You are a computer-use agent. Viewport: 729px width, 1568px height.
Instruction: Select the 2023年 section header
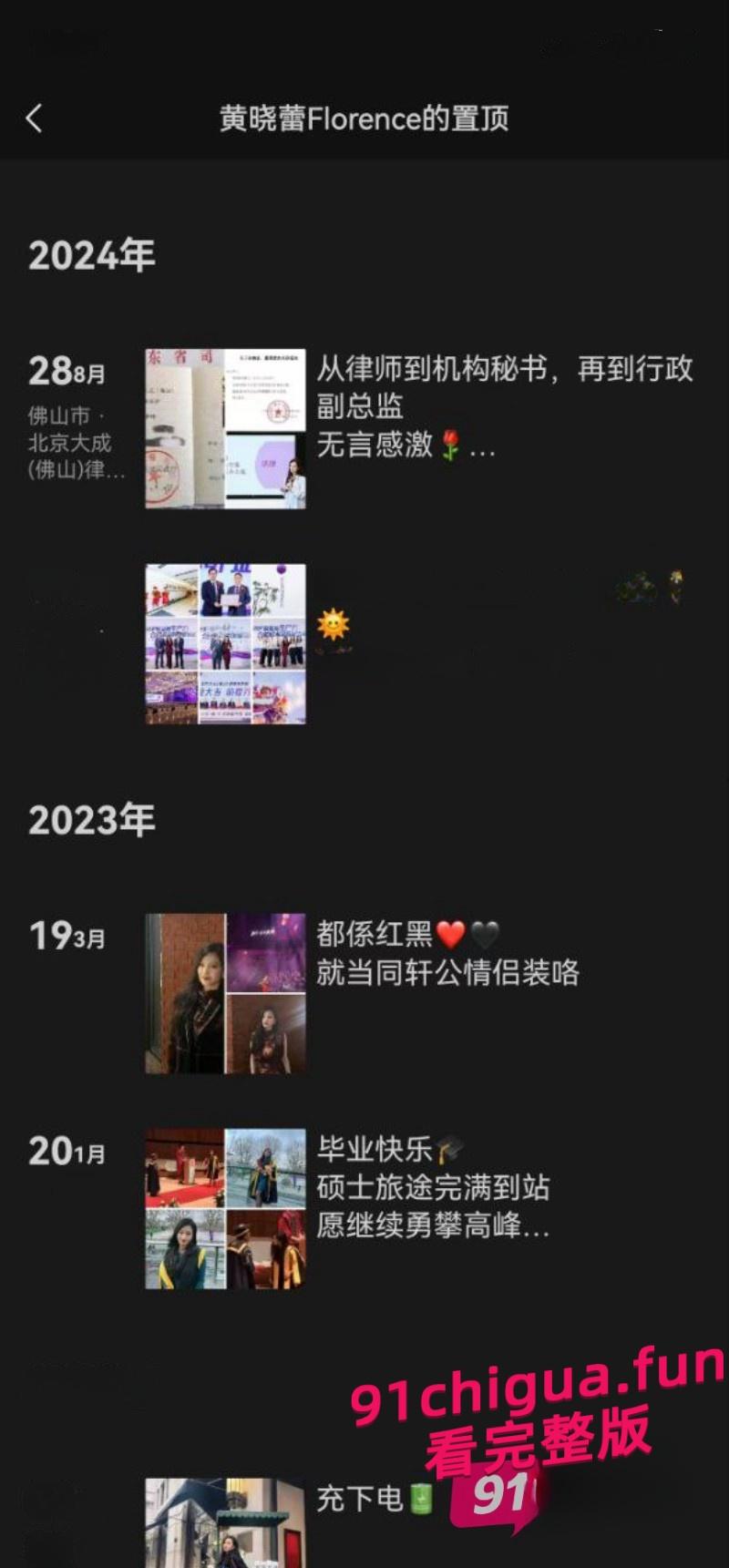(x=90, y=820)
